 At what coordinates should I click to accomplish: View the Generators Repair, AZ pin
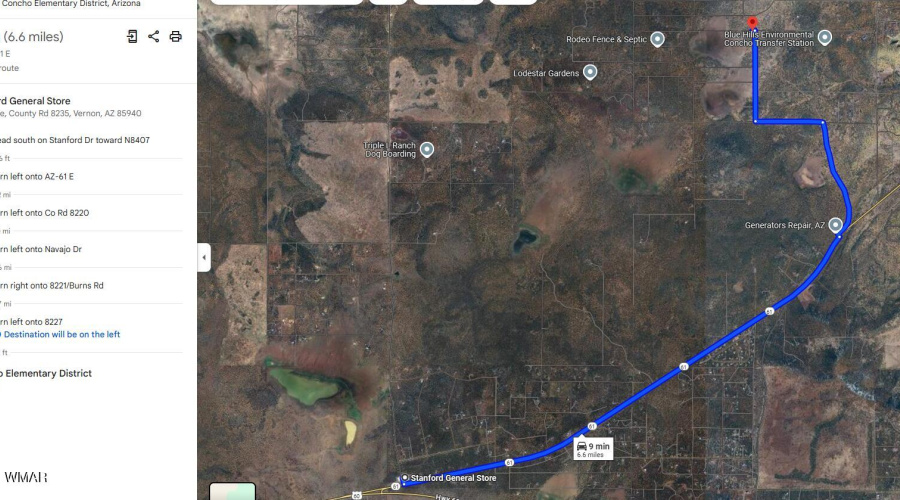click(x=835, y=226)
